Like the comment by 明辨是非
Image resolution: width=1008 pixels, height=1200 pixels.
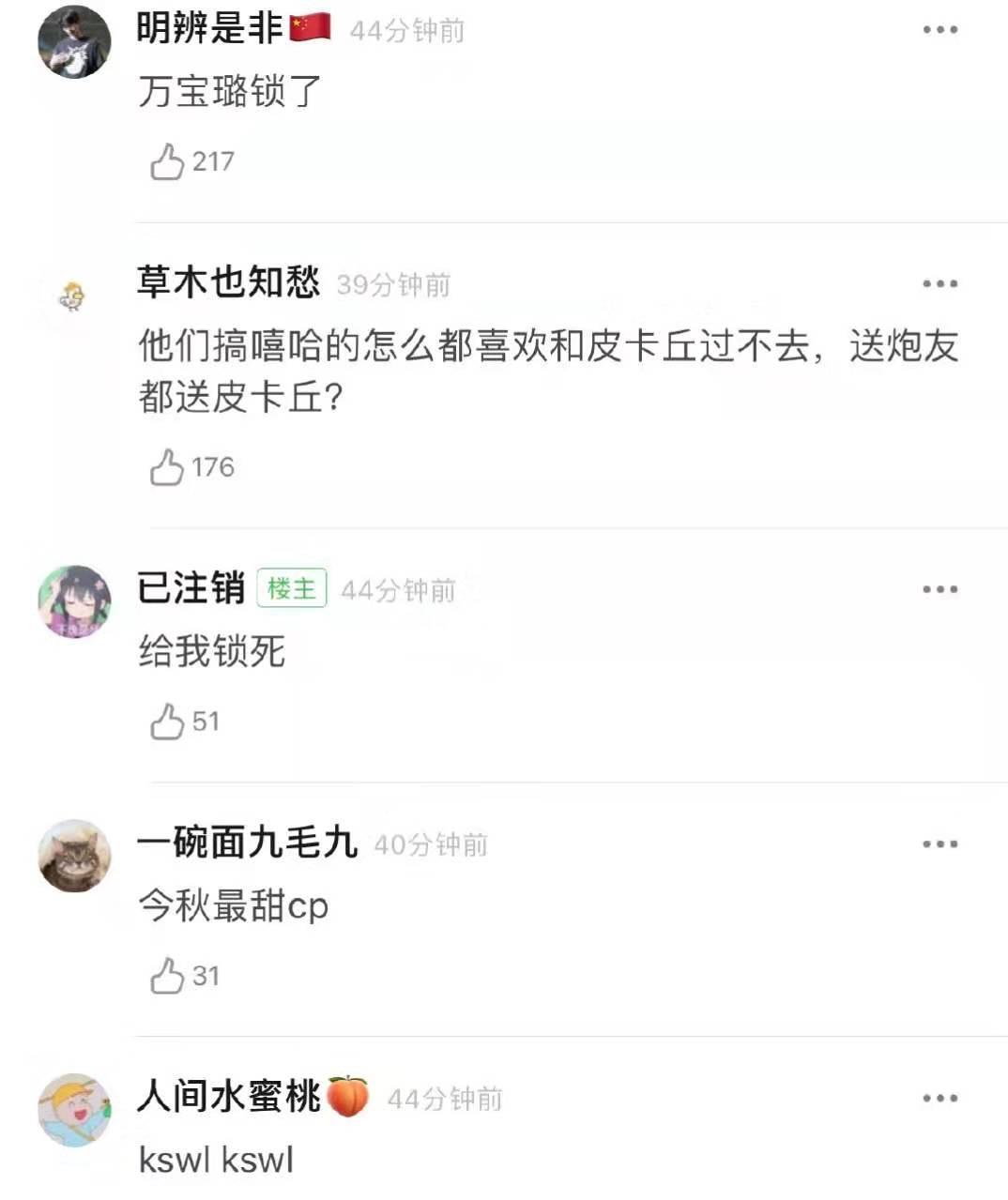point(167,162)
